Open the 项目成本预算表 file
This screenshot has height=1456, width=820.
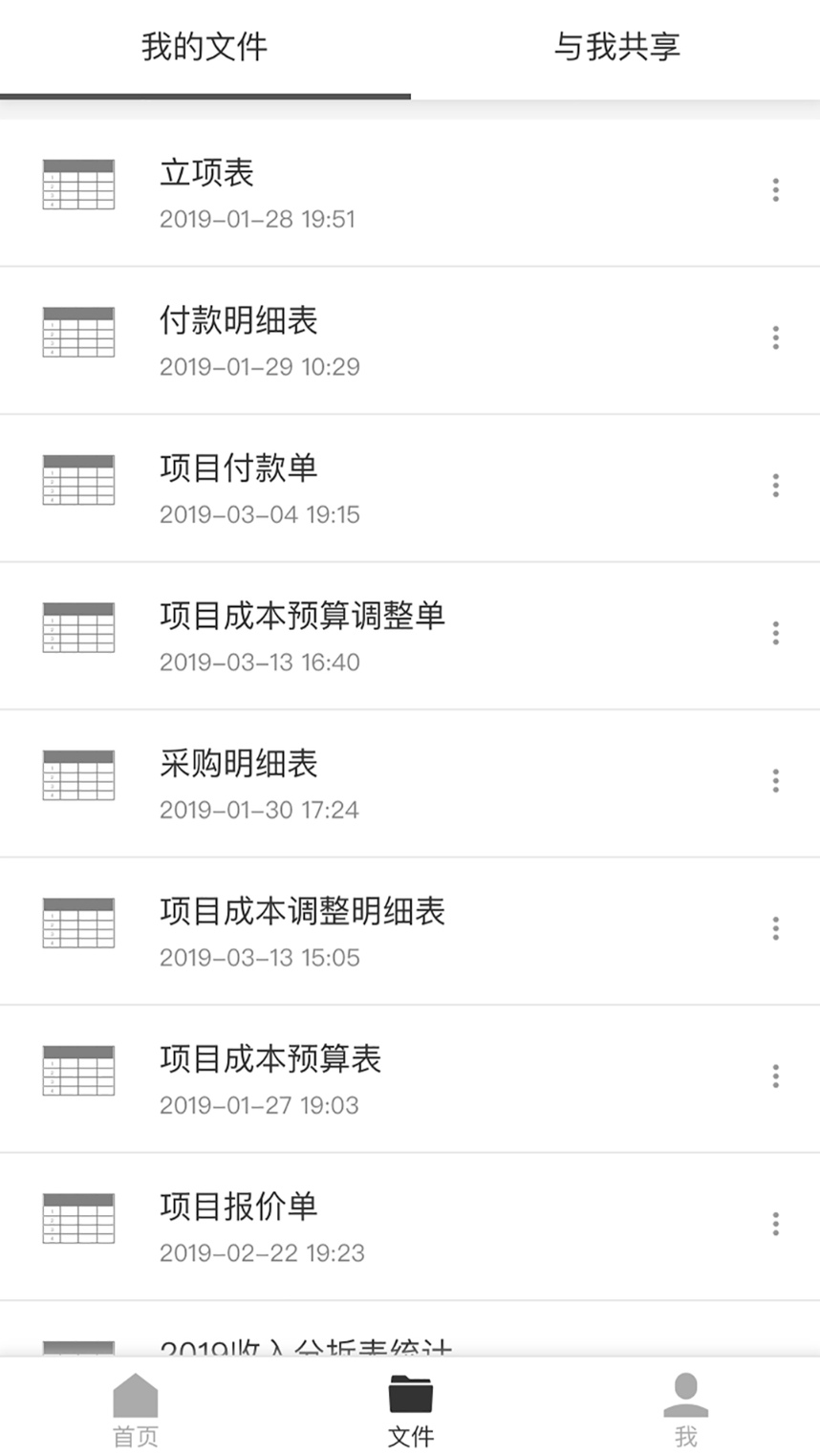(270, 1059)
